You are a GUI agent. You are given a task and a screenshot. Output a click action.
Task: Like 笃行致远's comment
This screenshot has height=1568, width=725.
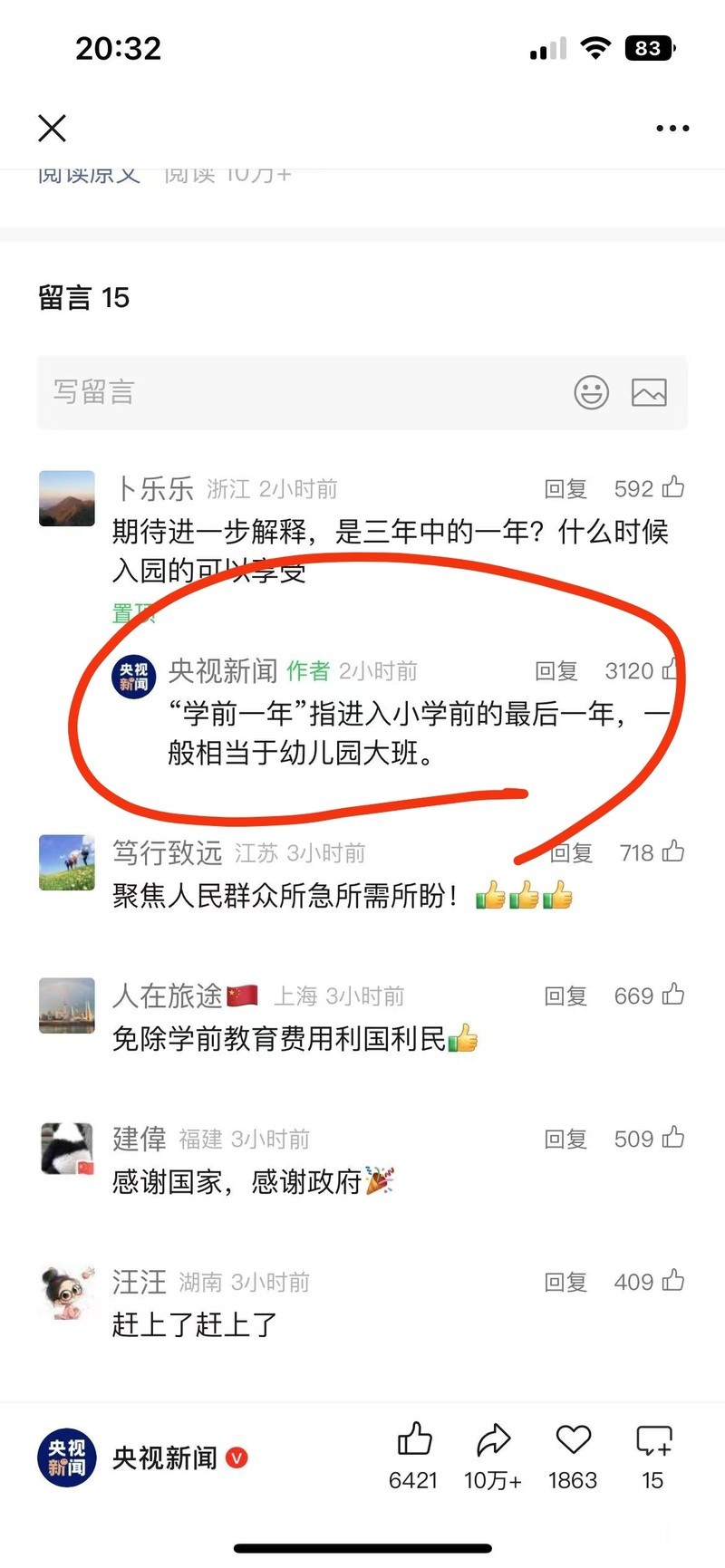[673, 852]
